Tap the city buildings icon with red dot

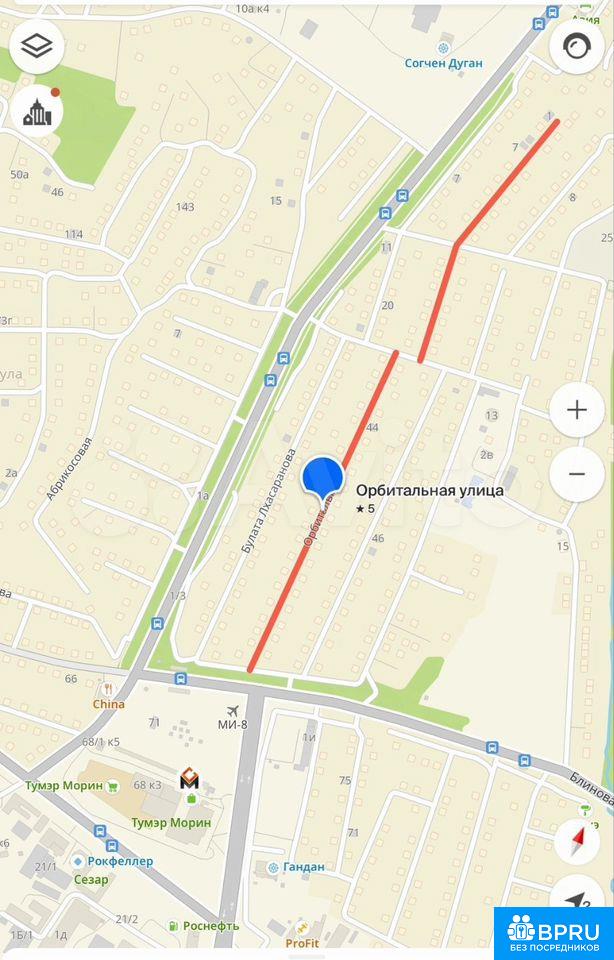(37, 110)
